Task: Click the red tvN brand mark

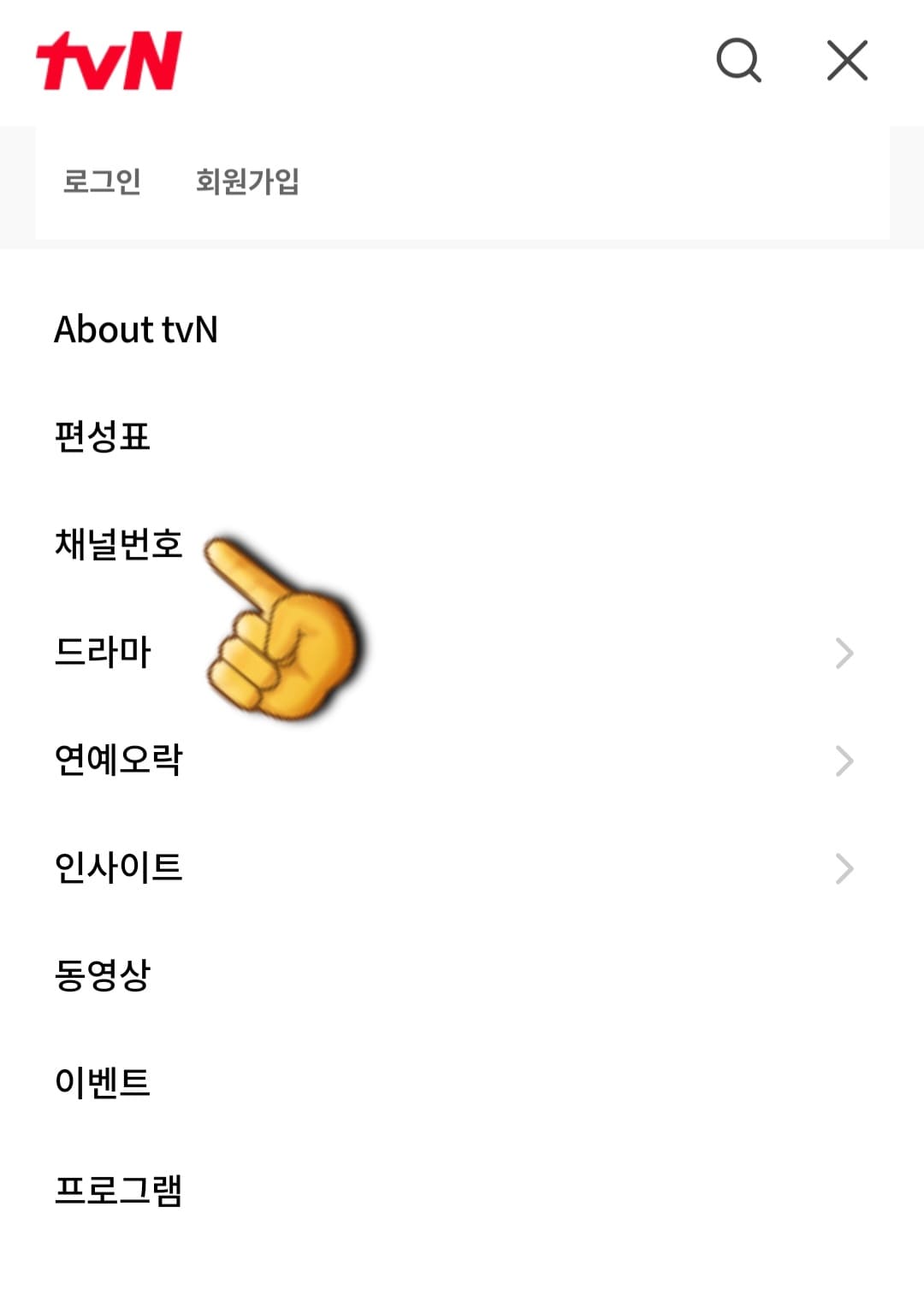Action: coord(107,60)
